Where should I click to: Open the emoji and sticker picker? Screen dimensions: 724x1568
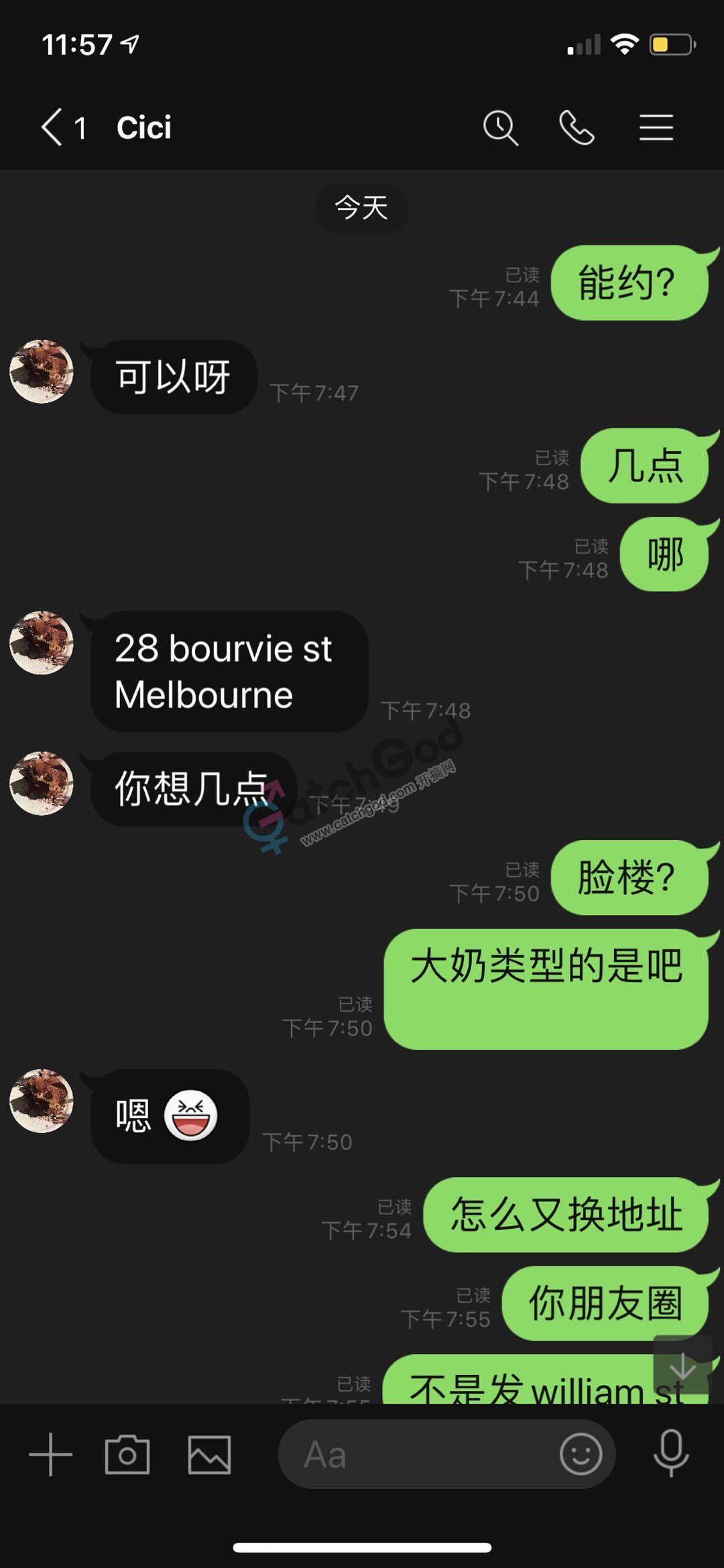pyautogui.click(x=581, y=1454)
